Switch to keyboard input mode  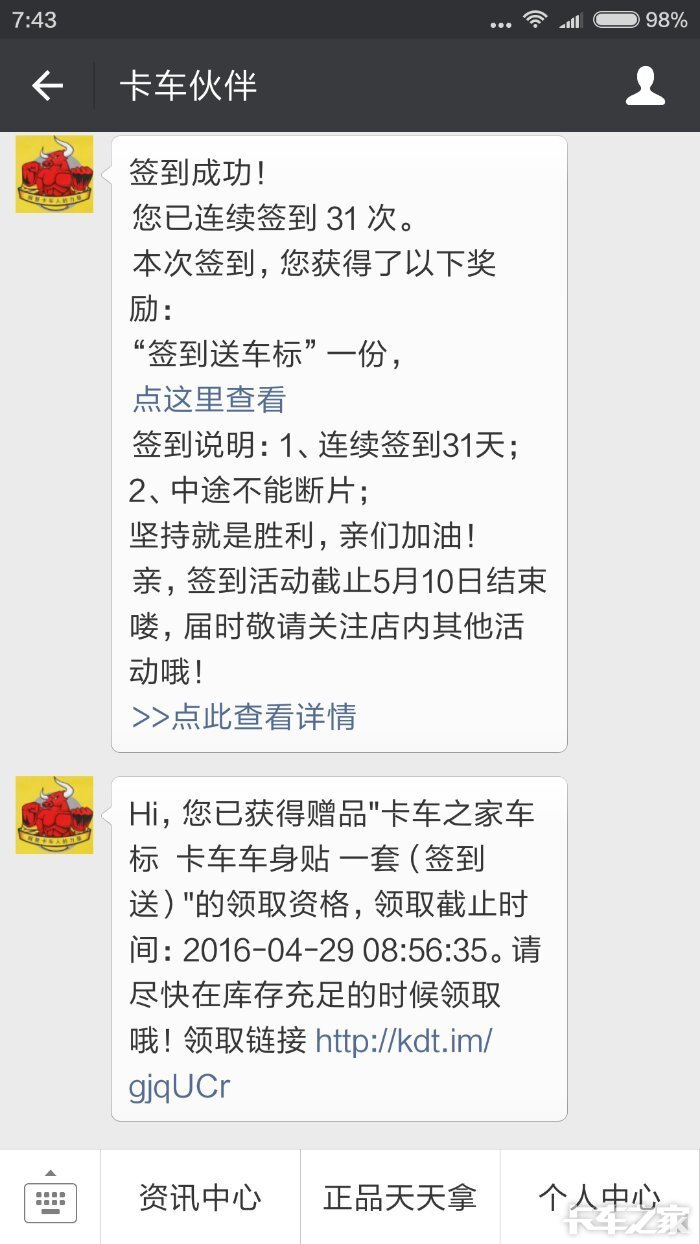50,1197
